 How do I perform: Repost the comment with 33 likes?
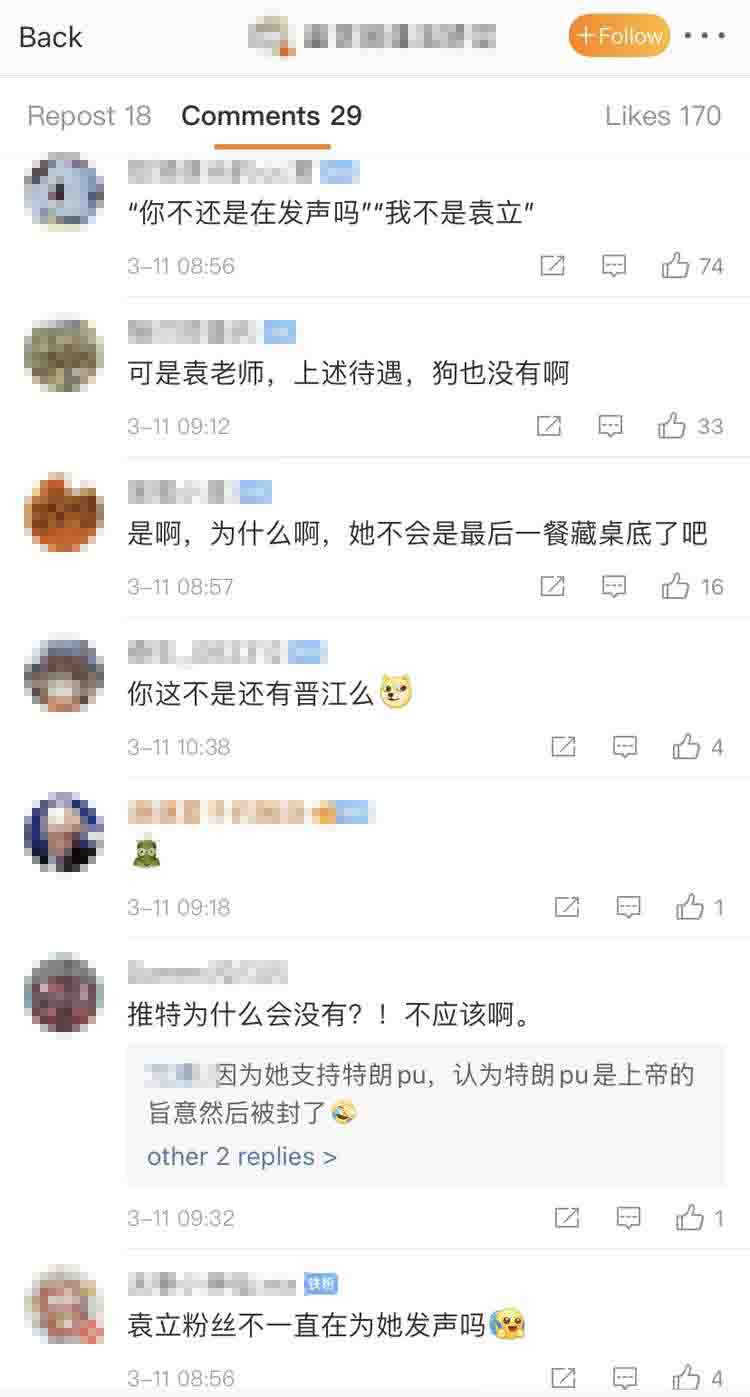[549, 426]
